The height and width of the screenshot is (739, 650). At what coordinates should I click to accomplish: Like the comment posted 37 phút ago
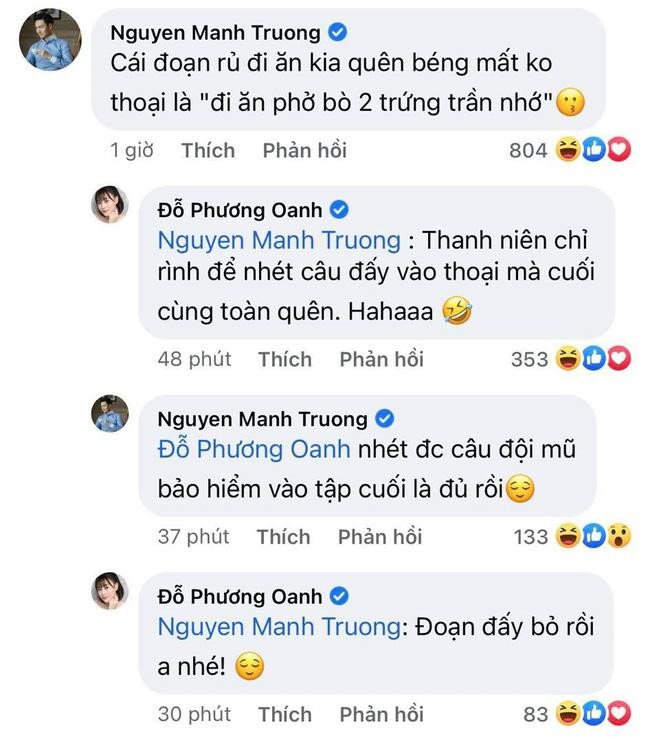[x=283, y=537]
